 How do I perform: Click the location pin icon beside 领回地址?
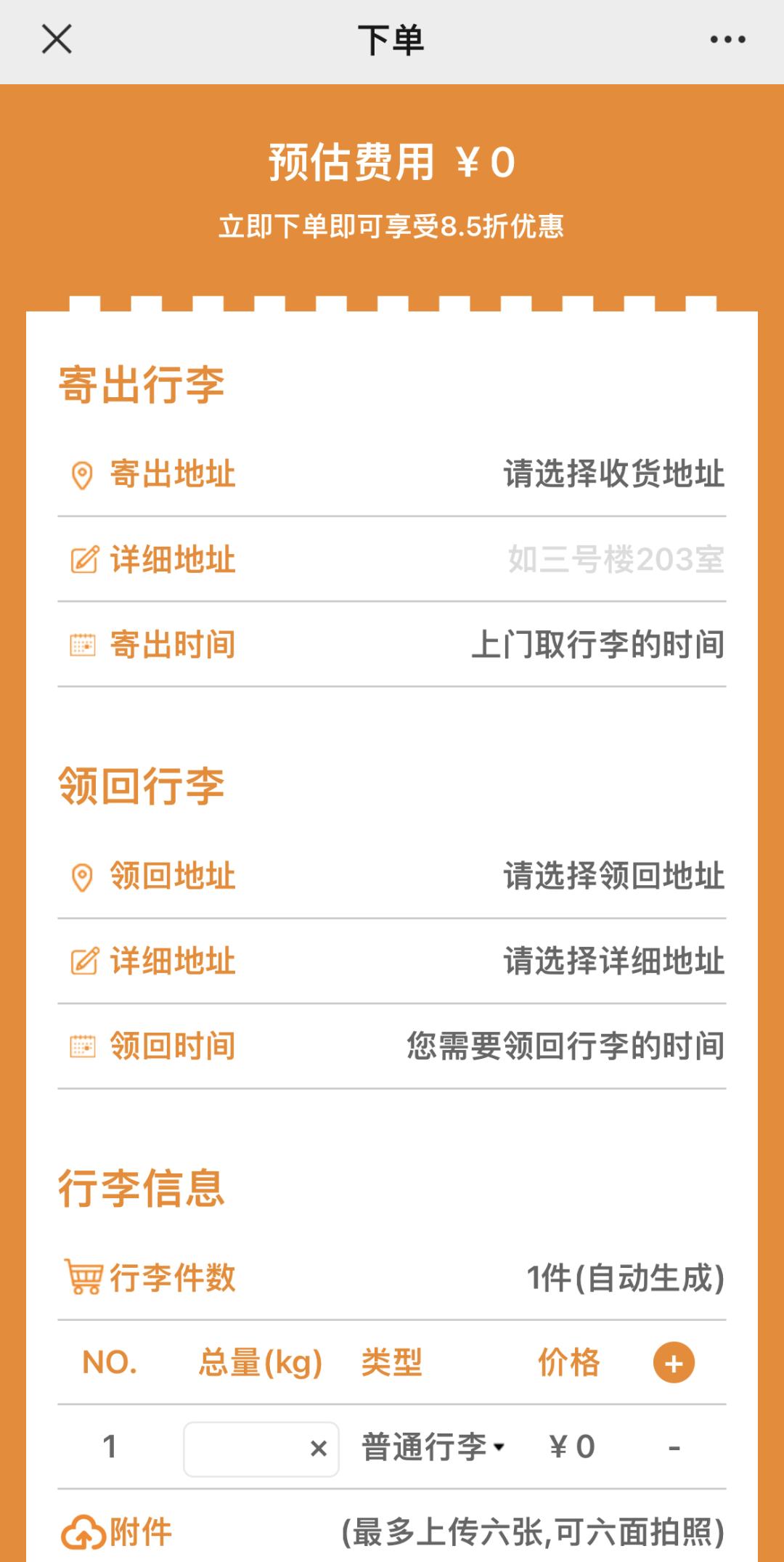83,876
